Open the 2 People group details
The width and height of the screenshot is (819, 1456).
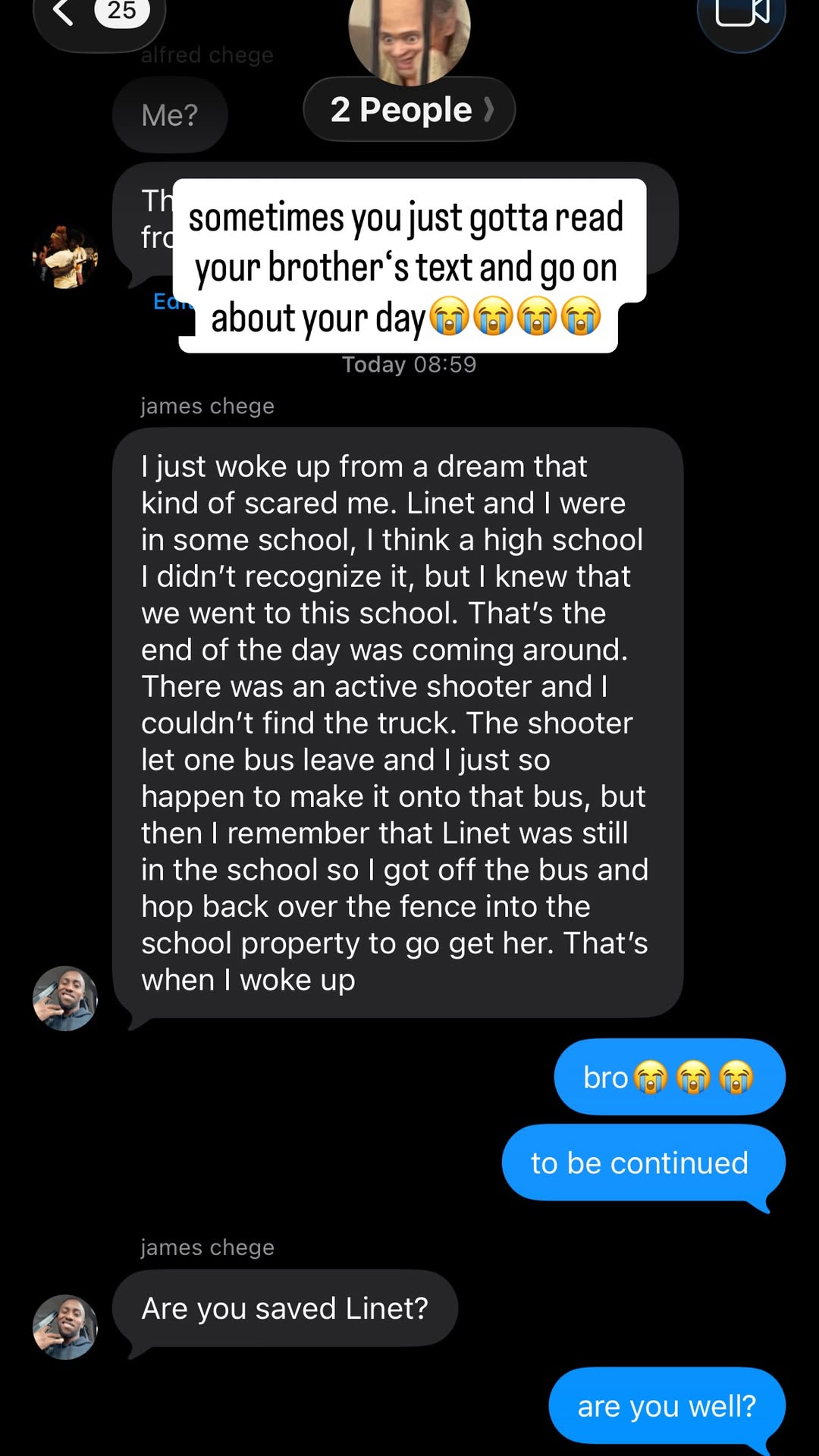click(409, 109)
